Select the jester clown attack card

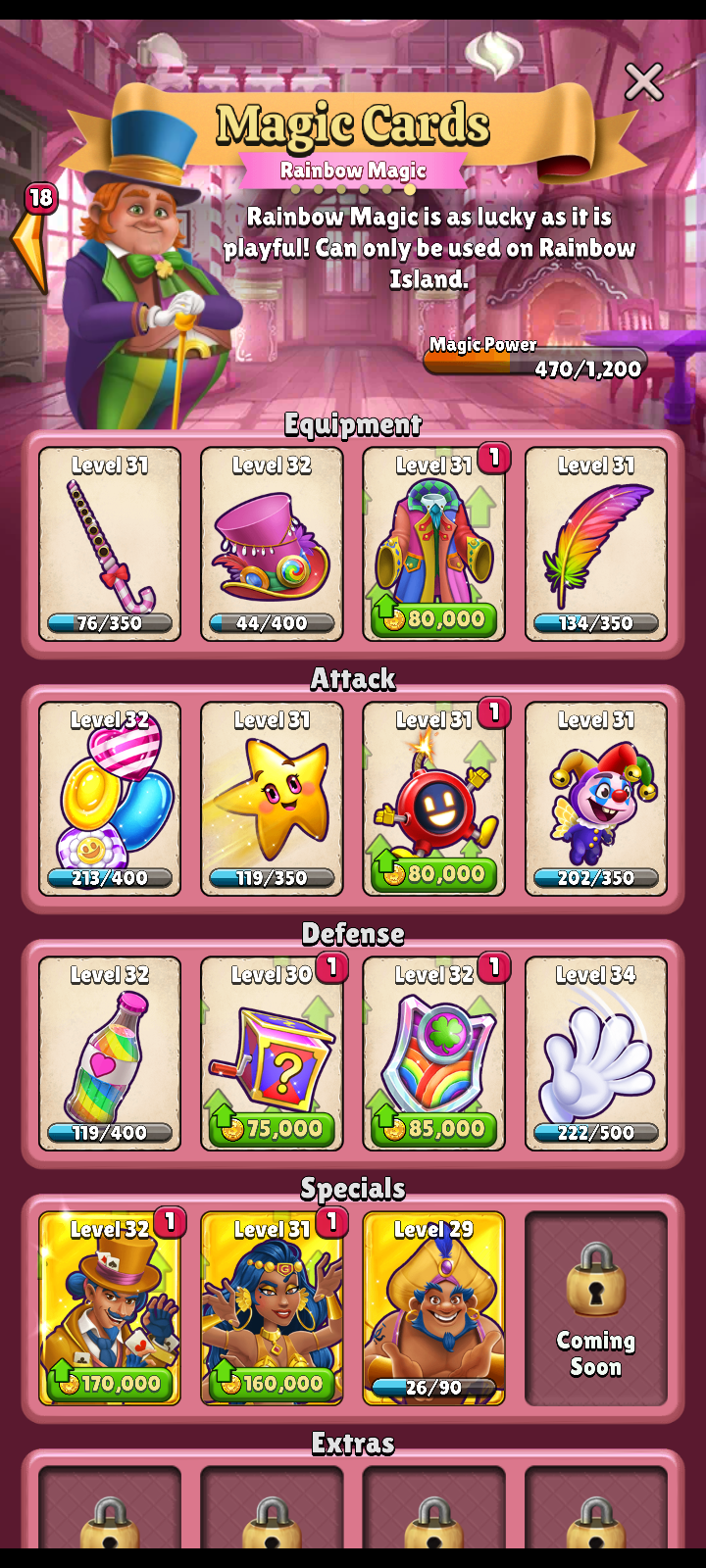tap(596, 799)
